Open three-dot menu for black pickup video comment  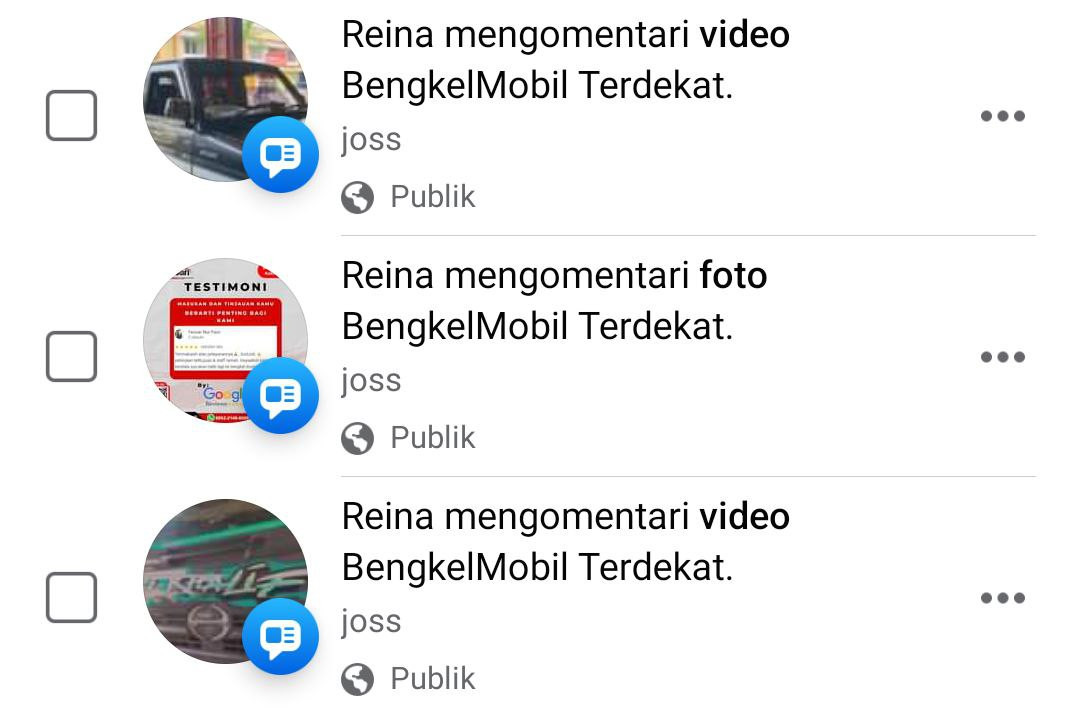tap(1002, 116)
